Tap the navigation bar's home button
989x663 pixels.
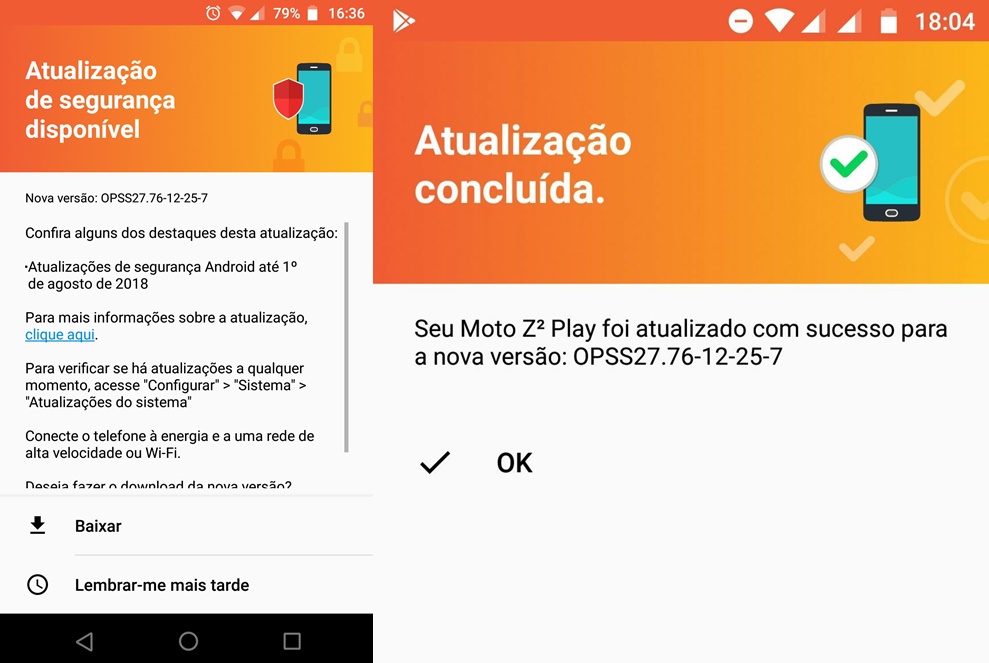(188, 641)
